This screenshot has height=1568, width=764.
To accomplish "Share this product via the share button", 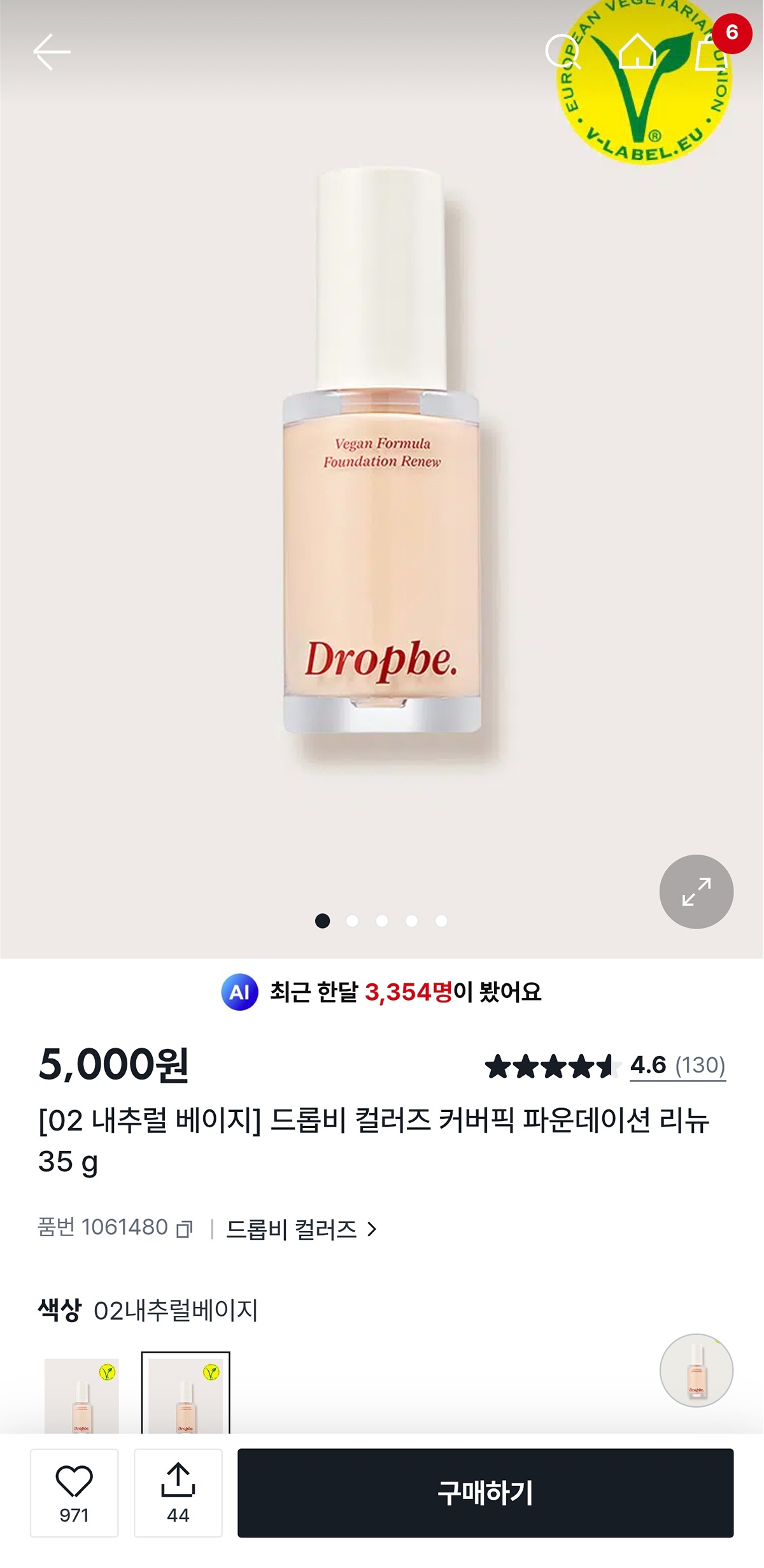I will point(178,1492).
